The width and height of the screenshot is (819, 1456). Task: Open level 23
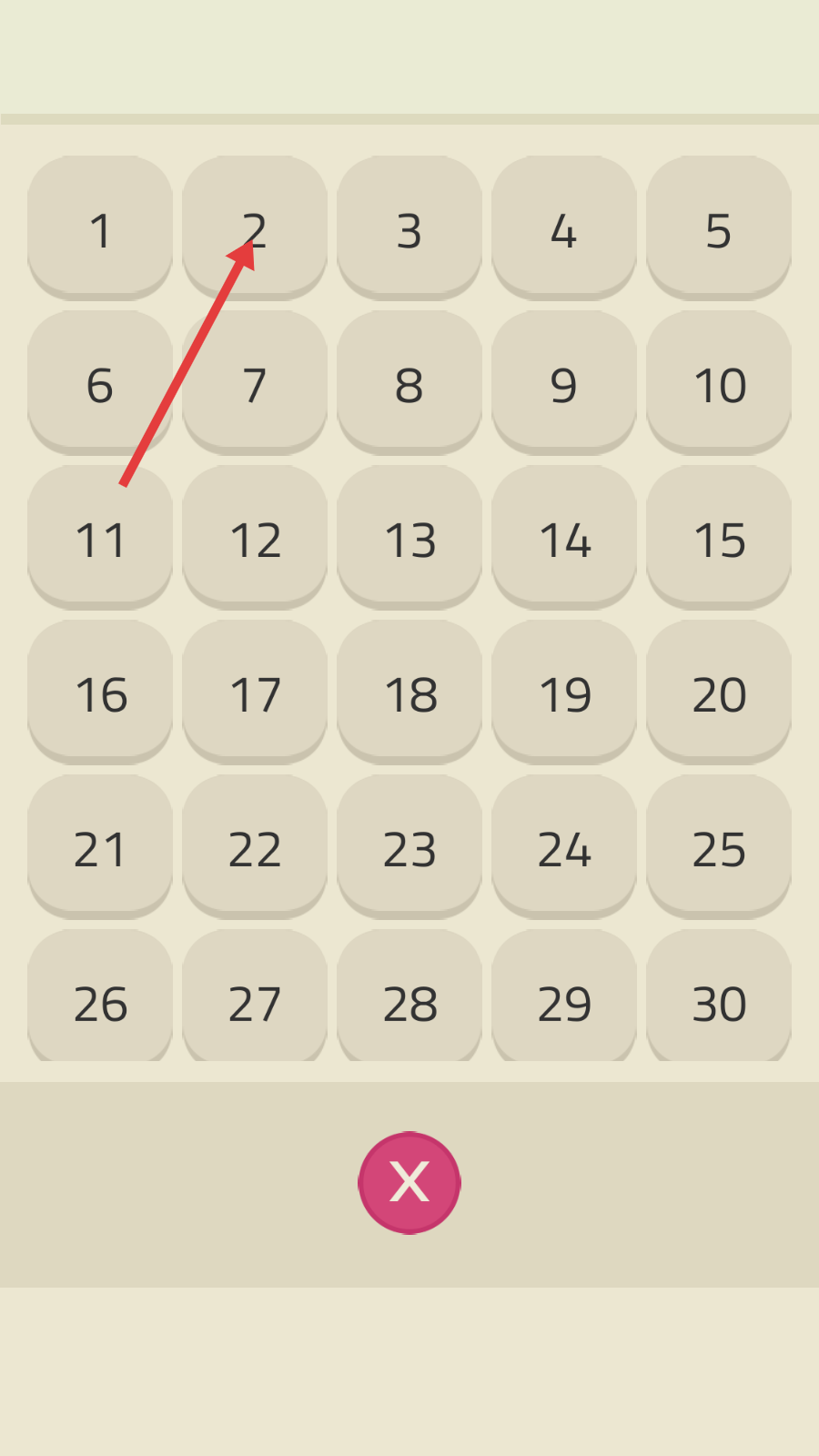409,846
